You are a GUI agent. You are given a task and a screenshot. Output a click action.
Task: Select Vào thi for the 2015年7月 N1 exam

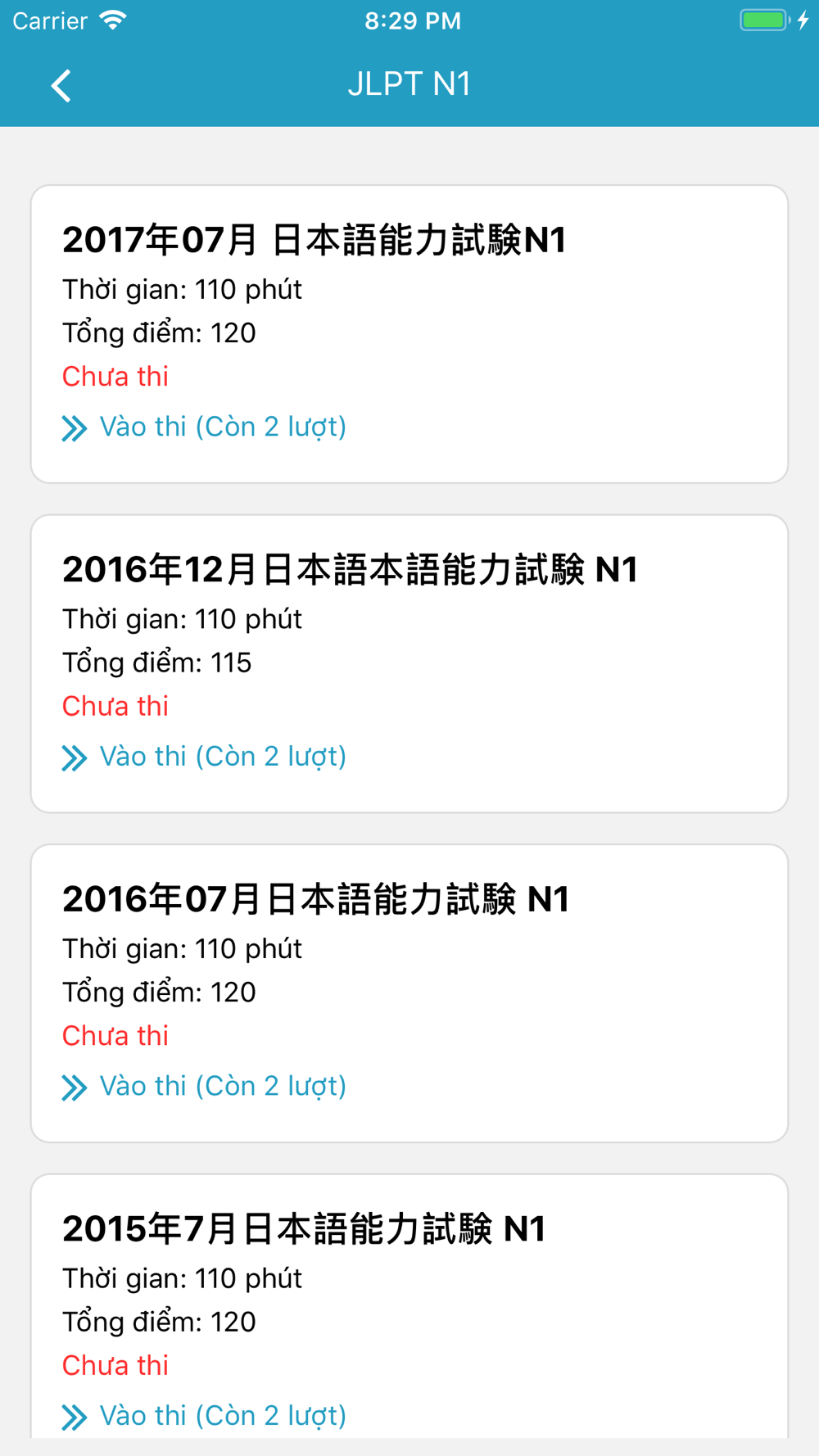(x=205, y=1417)
